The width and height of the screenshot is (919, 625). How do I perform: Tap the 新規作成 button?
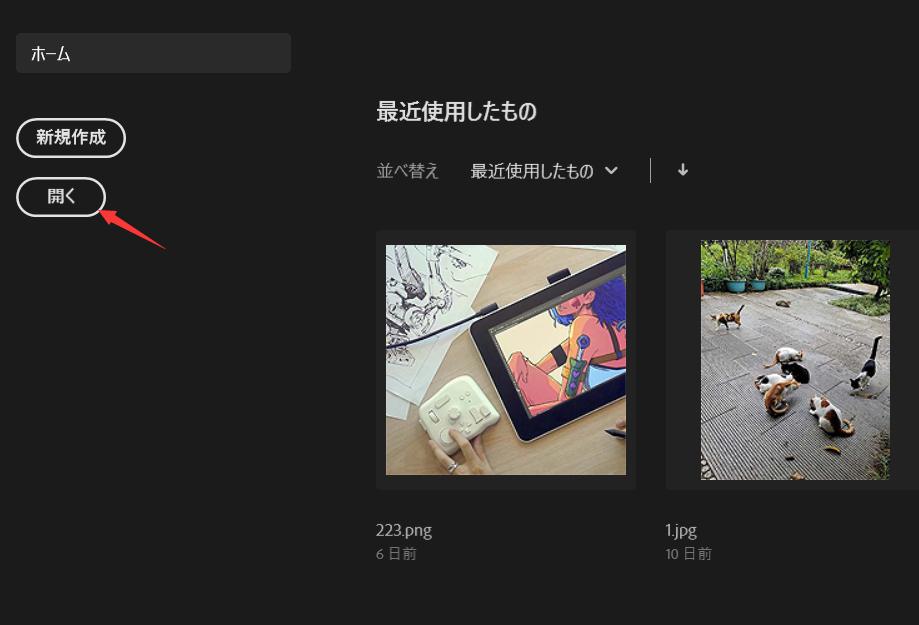(x=71, y=138)
